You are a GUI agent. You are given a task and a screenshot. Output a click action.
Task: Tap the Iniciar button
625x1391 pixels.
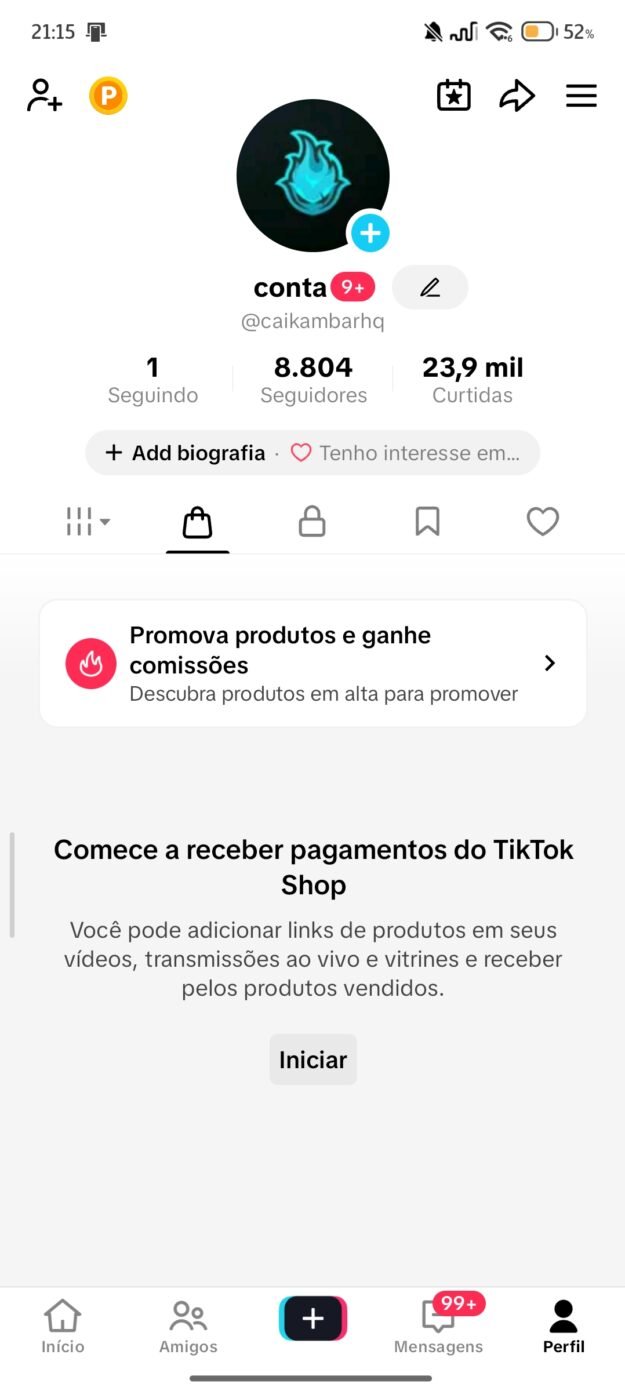click(x=313, y=1060)
